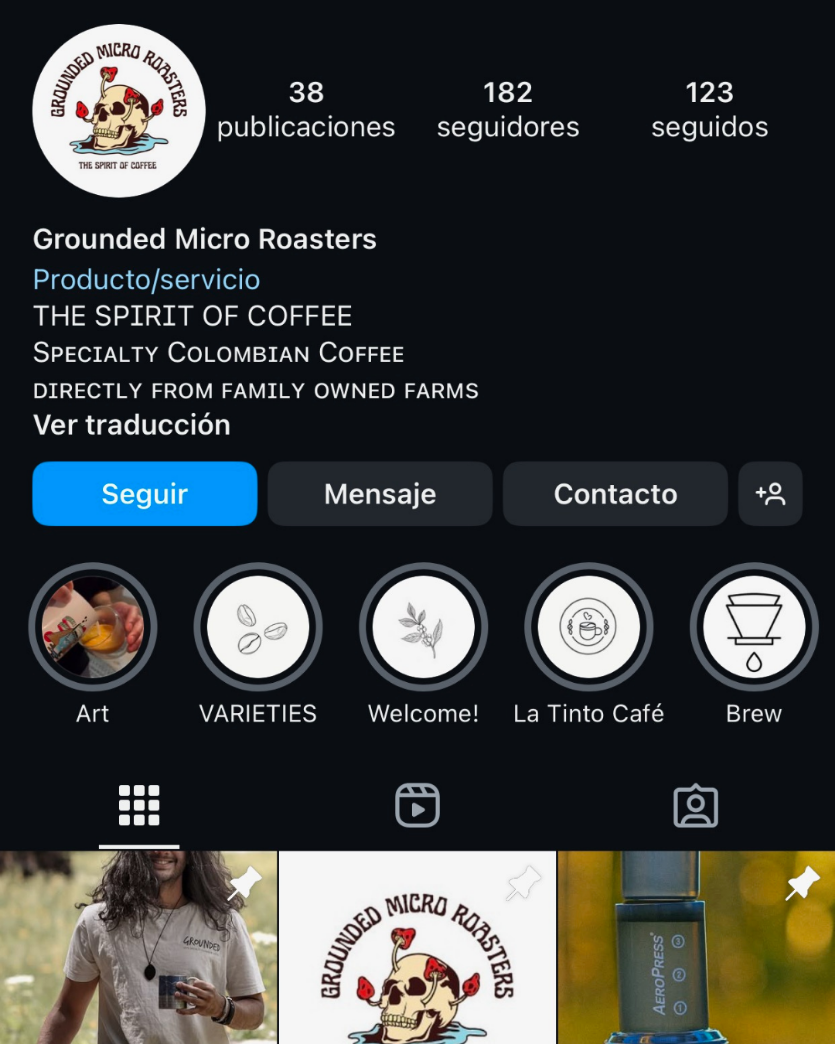
Task: Open La Tinto Café highlight
Action: (x=588, y=628)
